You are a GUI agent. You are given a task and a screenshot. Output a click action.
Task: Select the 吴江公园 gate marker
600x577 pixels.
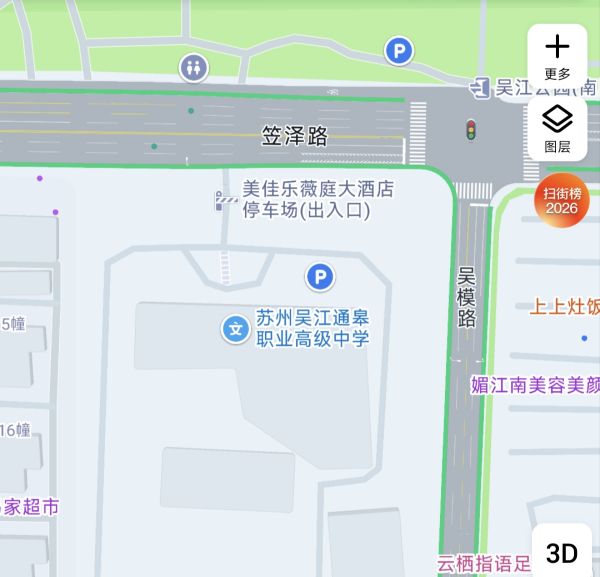coord(481,89)
